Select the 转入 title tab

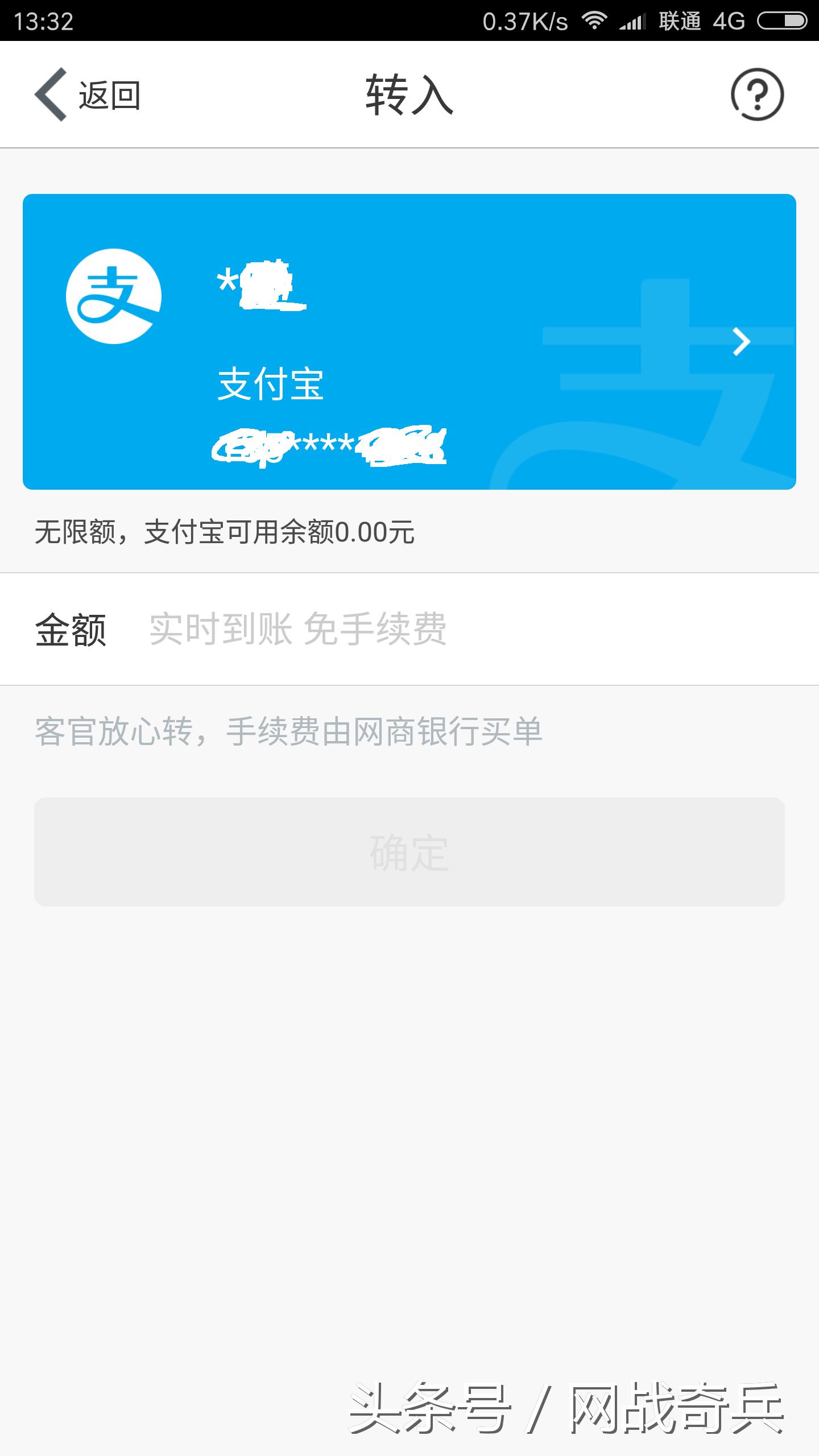(409, 94)
